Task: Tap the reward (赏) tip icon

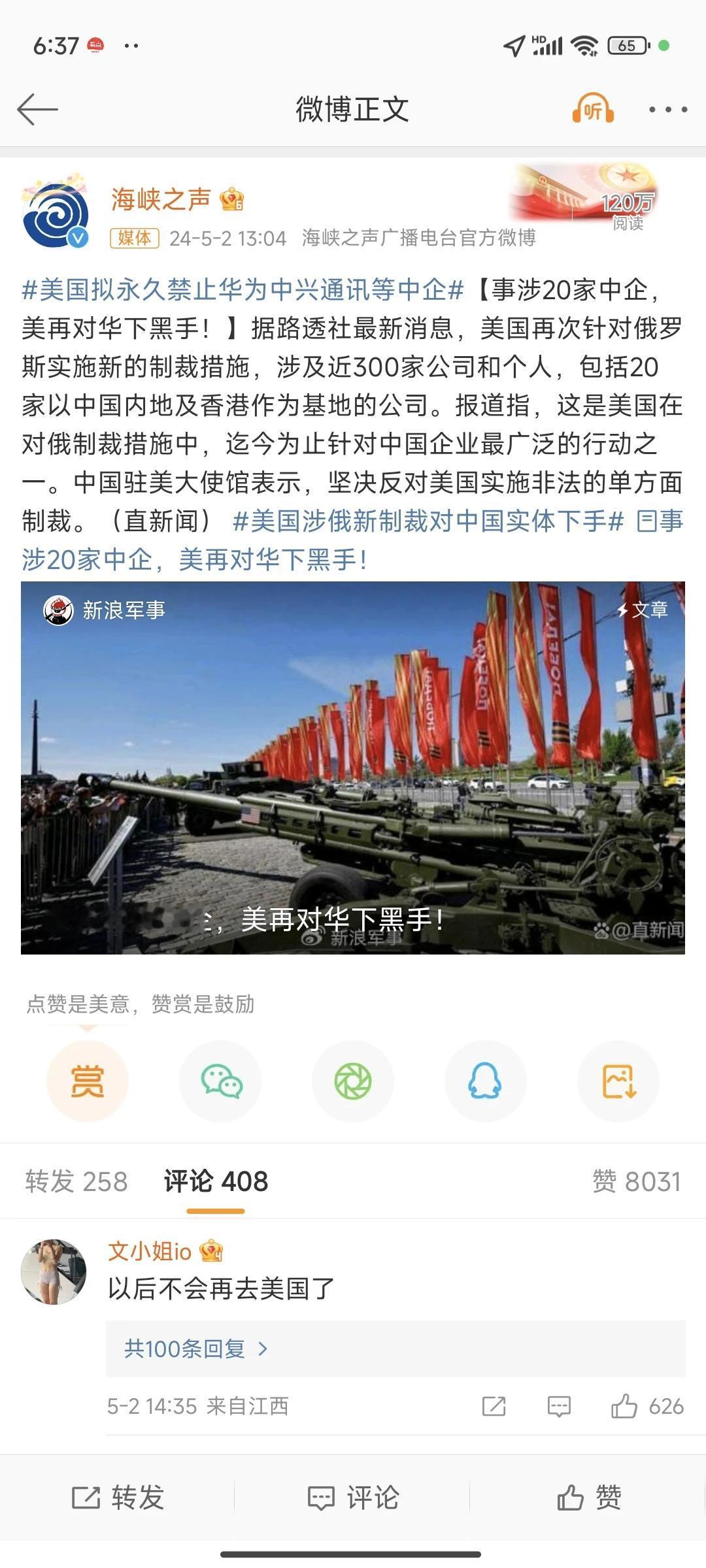Action: pyautogui.click(x=88, y=1081)
